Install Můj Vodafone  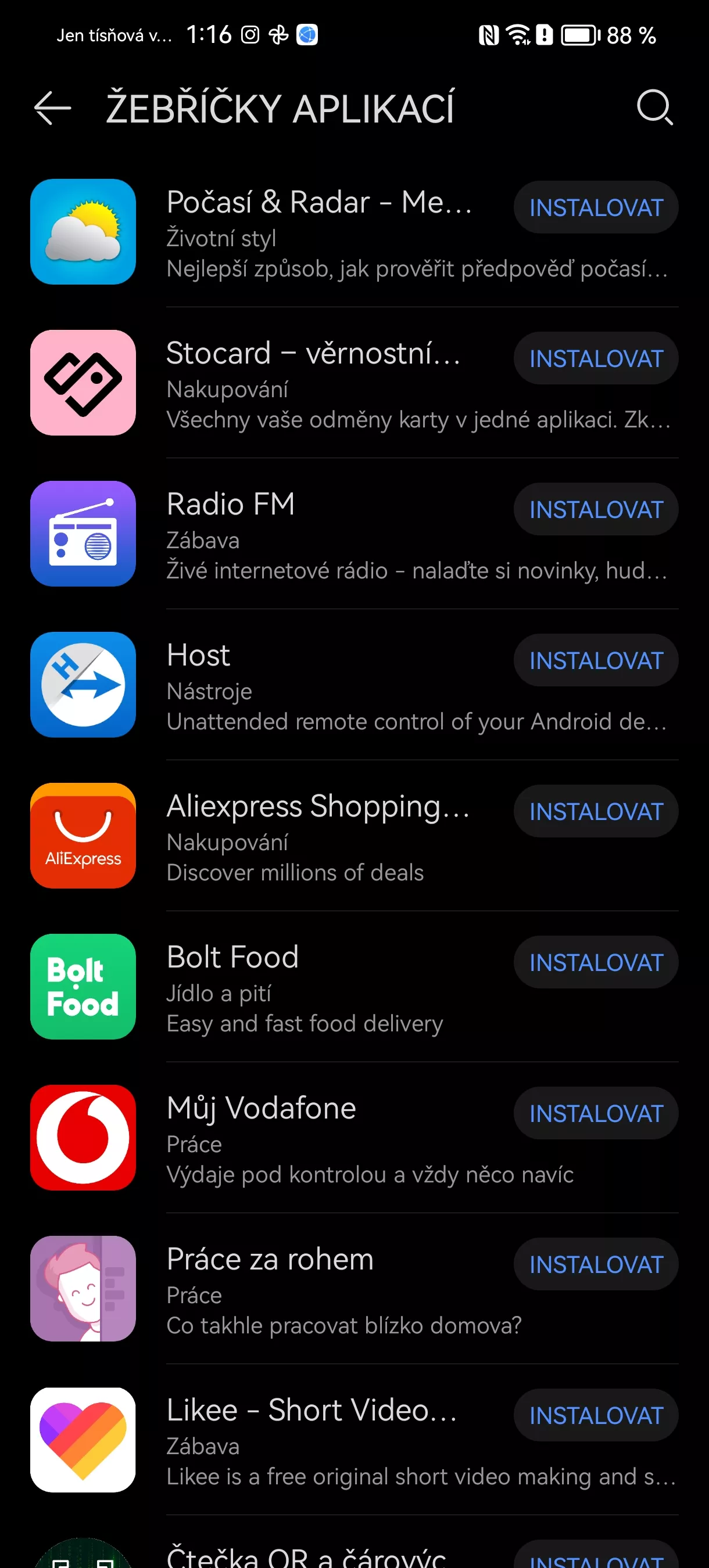pos(596,1113)
